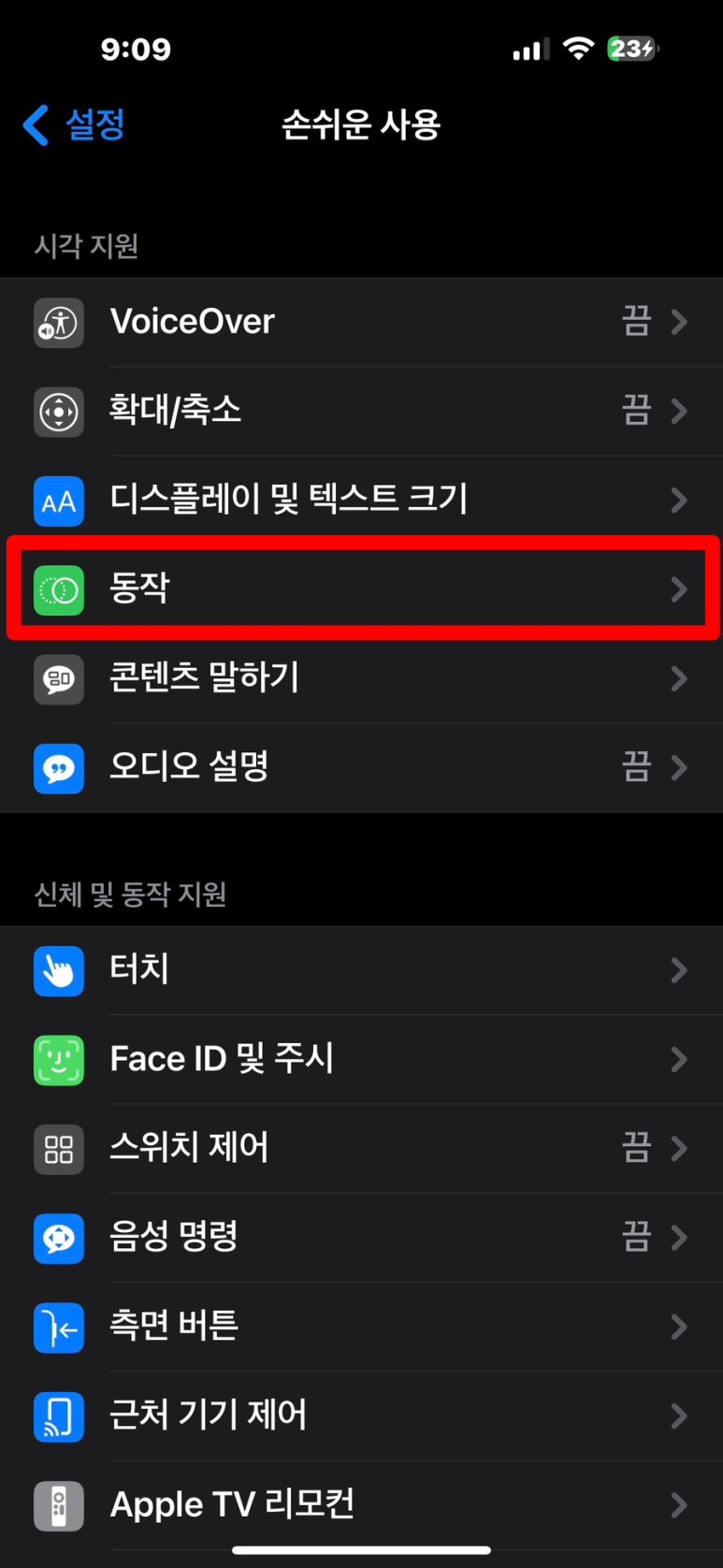The image size is (723, 1568).
Task: Open the 확대/축소 row
Action: (361, 411)
